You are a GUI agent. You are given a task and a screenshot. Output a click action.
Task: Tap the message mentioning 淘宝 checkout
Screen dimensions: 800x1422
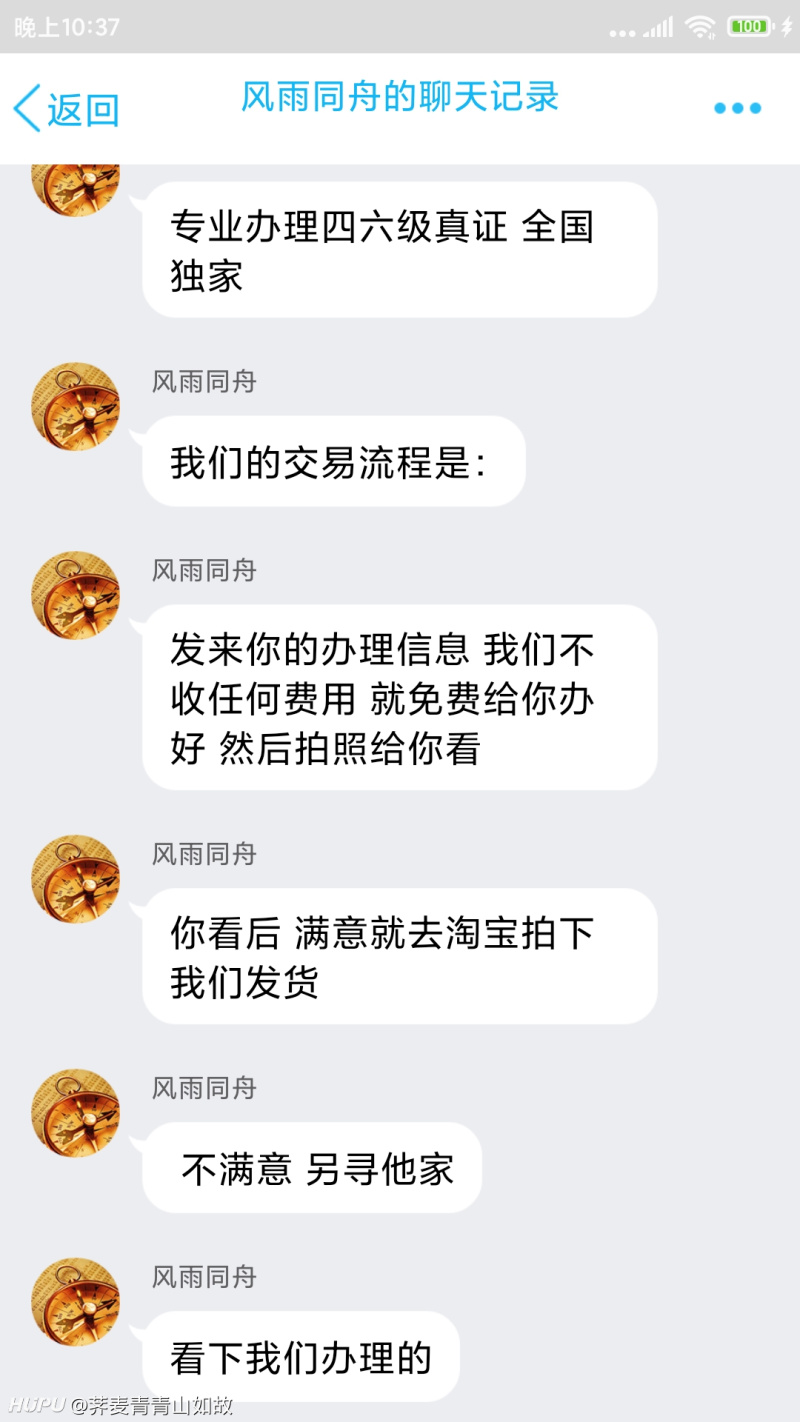click(399, 955)
